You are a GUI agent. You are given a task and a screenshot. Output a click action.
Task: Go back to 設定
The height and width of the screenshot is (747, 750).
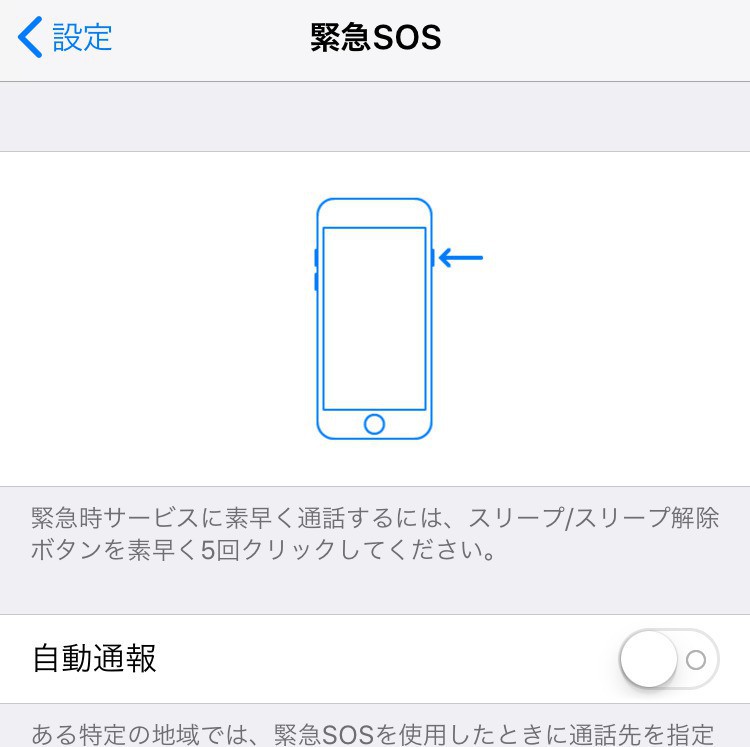click(x=65, y=38)
